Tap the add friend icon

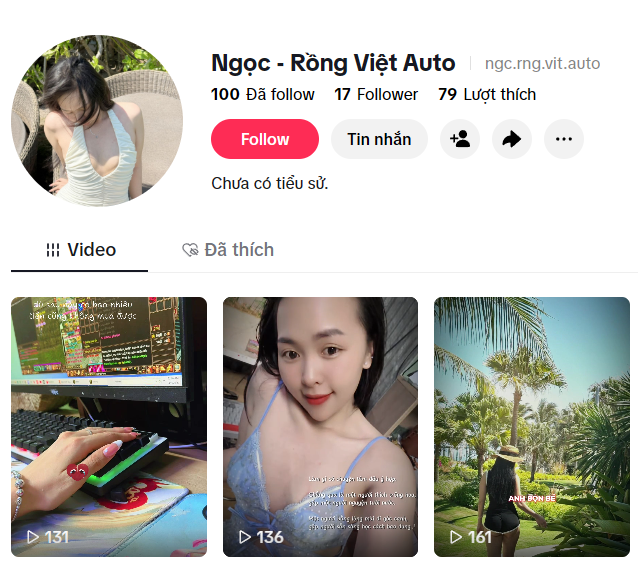pyautogui.click(x=459, y=139)
